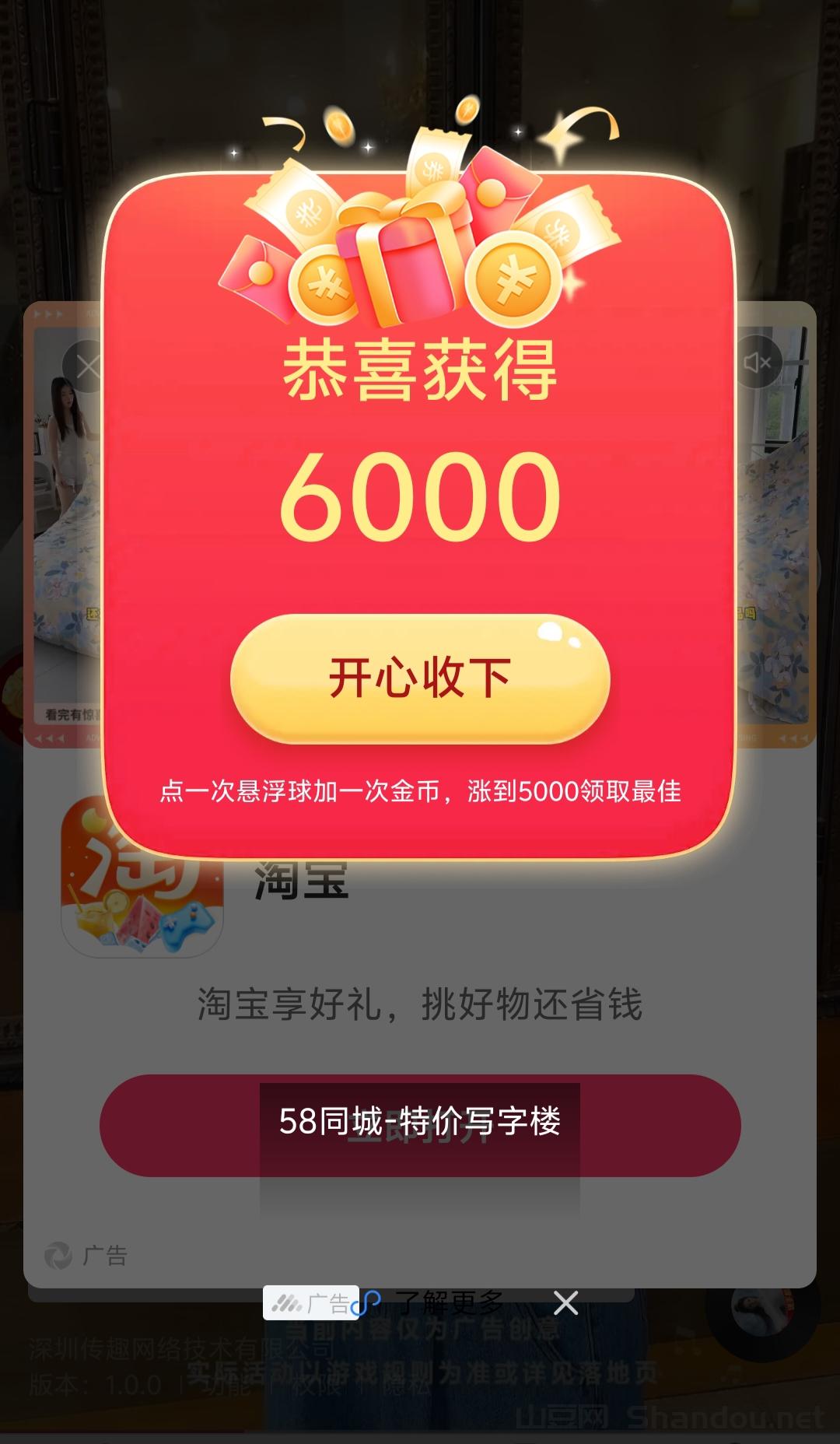
Task: Tap the 开心收下 button
Action: 420,678
